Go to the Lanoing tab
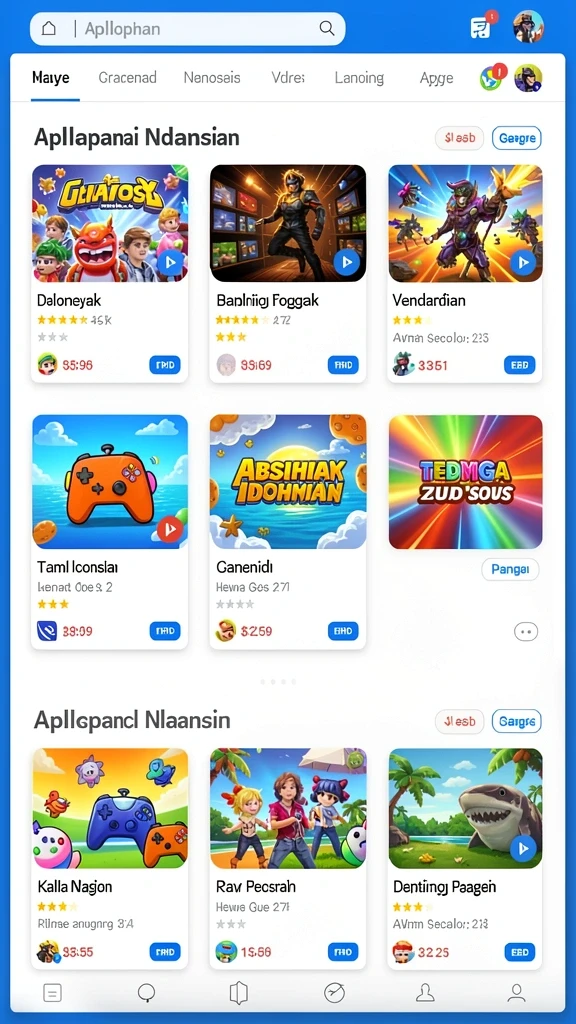 tap(359, 78)
